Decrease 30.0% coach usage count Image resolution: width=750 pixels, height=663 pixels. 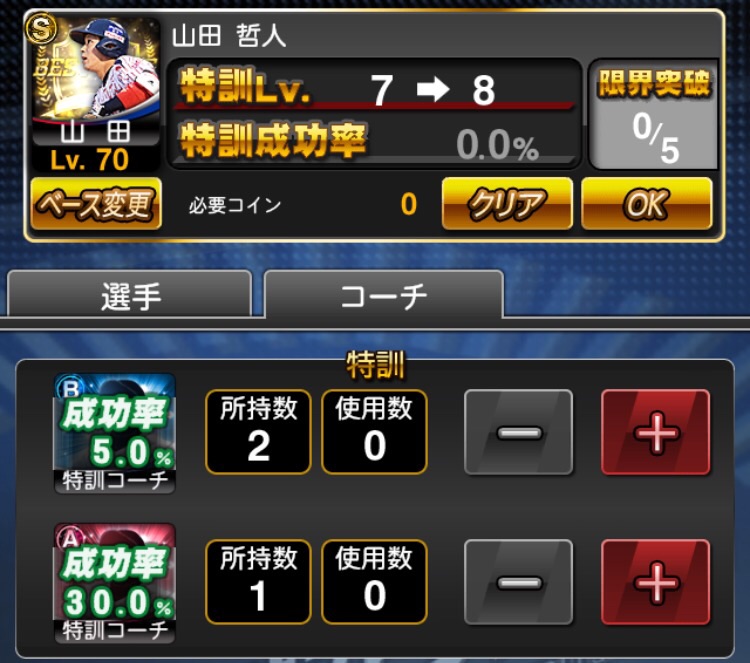click(x=518, y=582)
